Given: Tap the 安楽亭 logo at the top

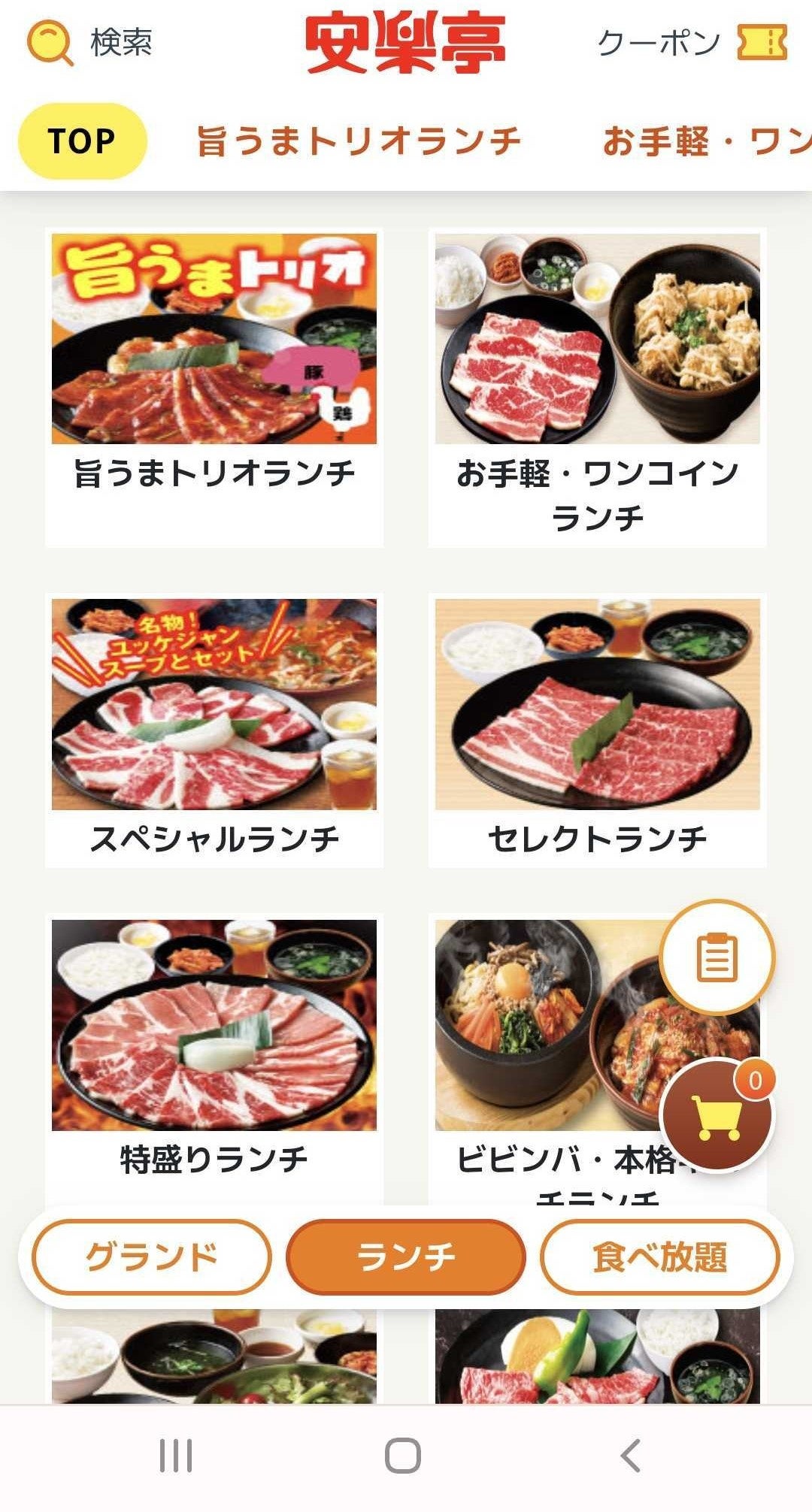Looking at the screenshot, I should (406, 43).
